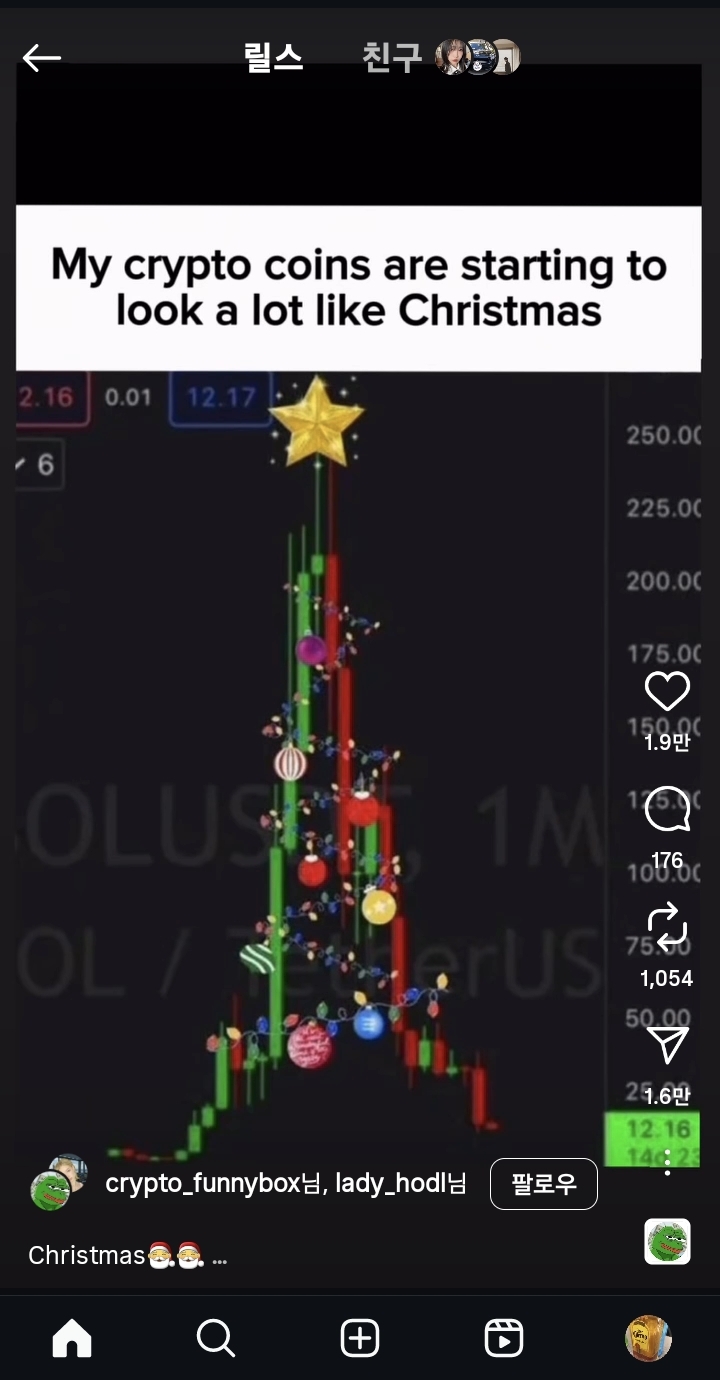Tap the 팔로우 button
This screenshot has width=720, height=1380.
click(543, 1184)
